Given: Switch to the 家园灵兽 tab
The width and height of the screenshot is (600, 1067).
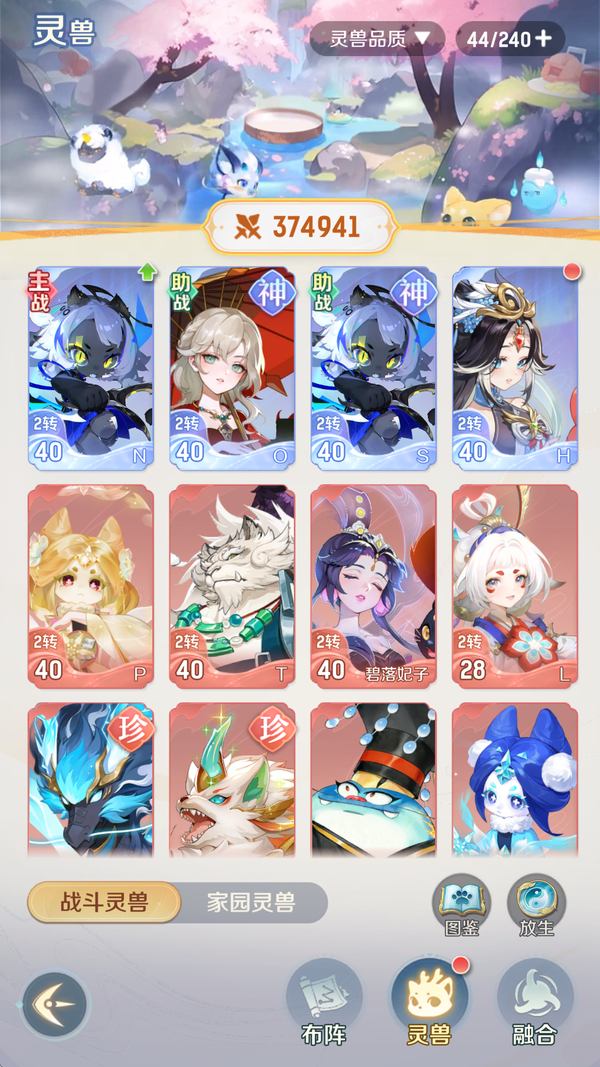Looking at the screenshot, I should click(x=251, y=903).
